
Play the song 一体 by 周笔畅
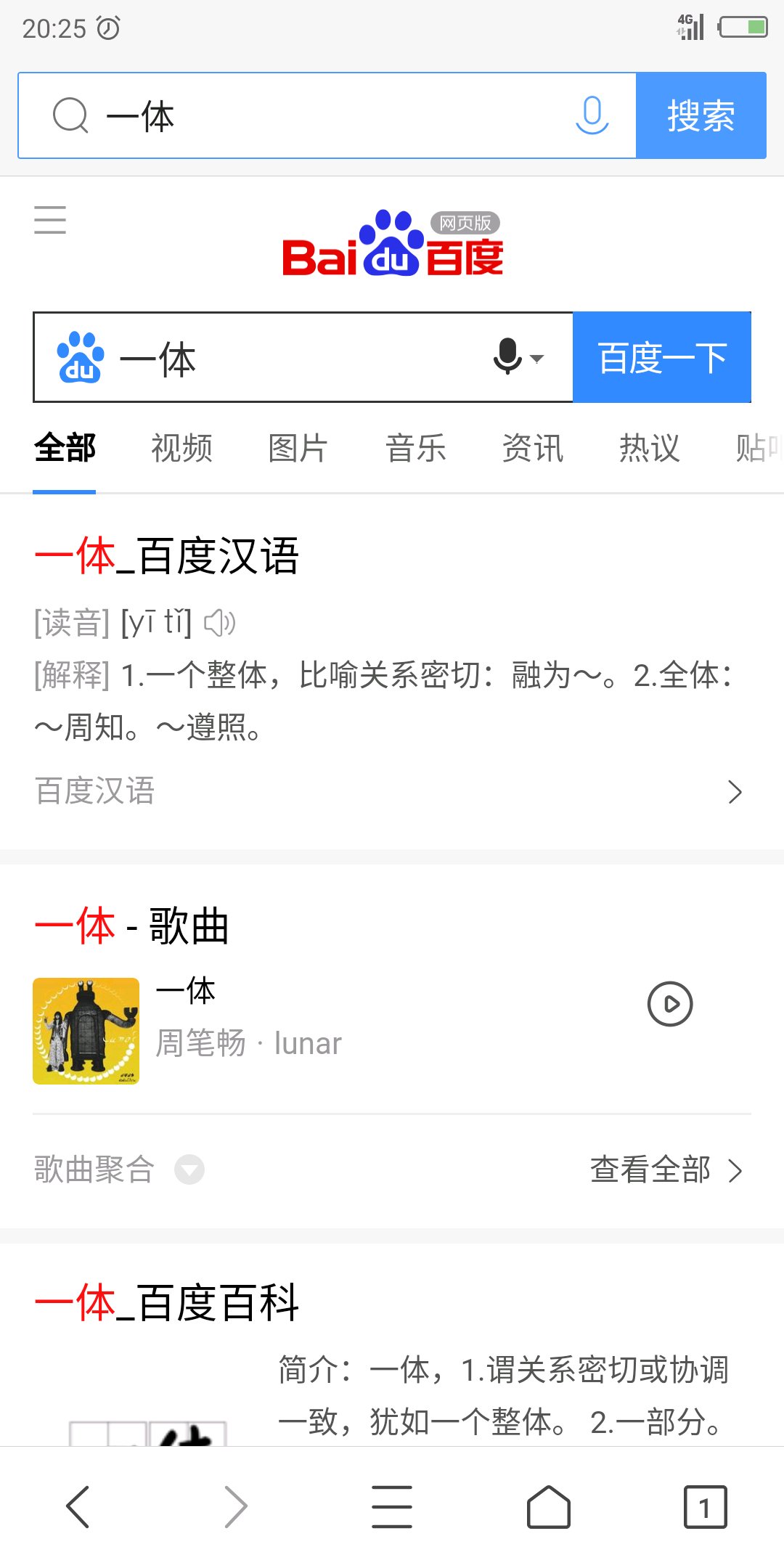669,1004
